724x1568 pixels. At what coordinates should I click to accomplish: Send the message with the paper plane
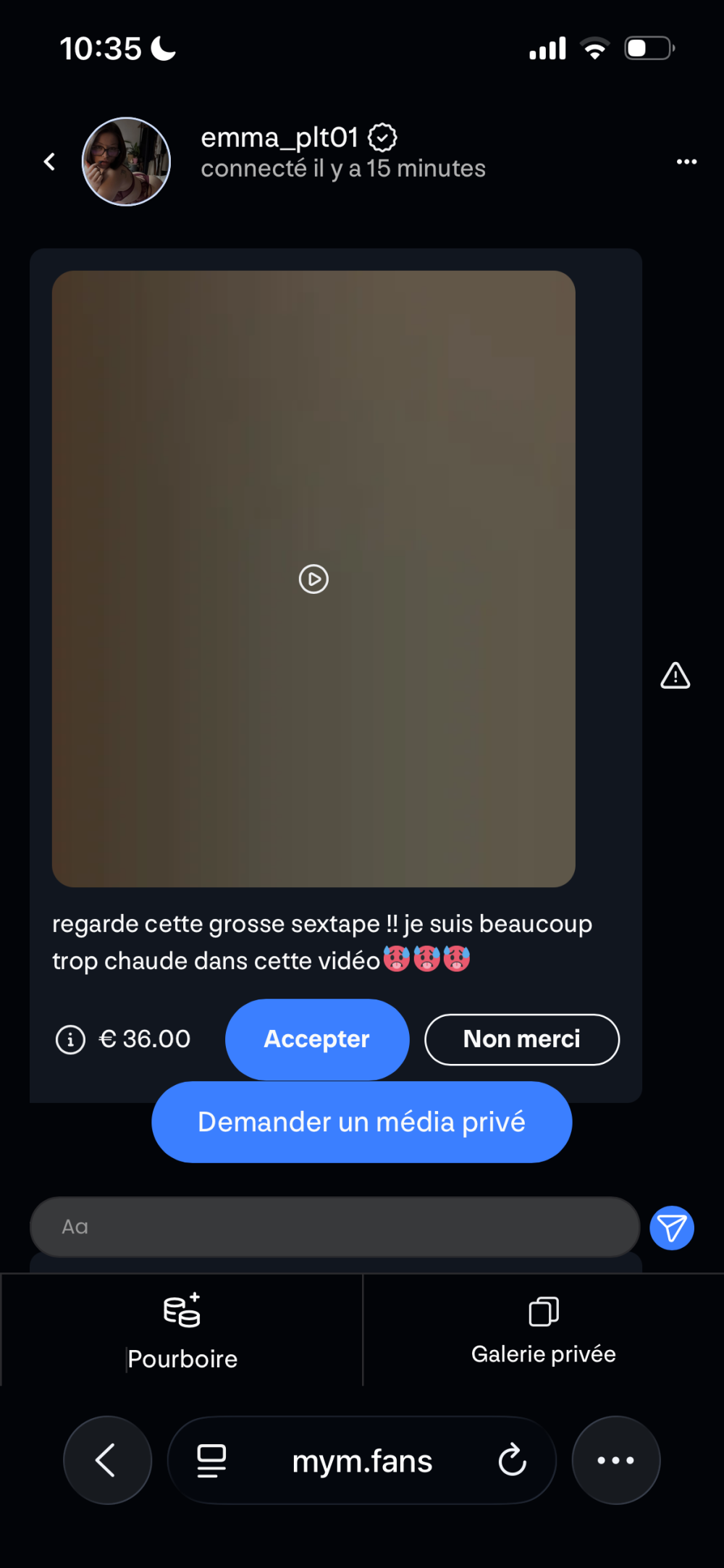[x=671, y=1228]
